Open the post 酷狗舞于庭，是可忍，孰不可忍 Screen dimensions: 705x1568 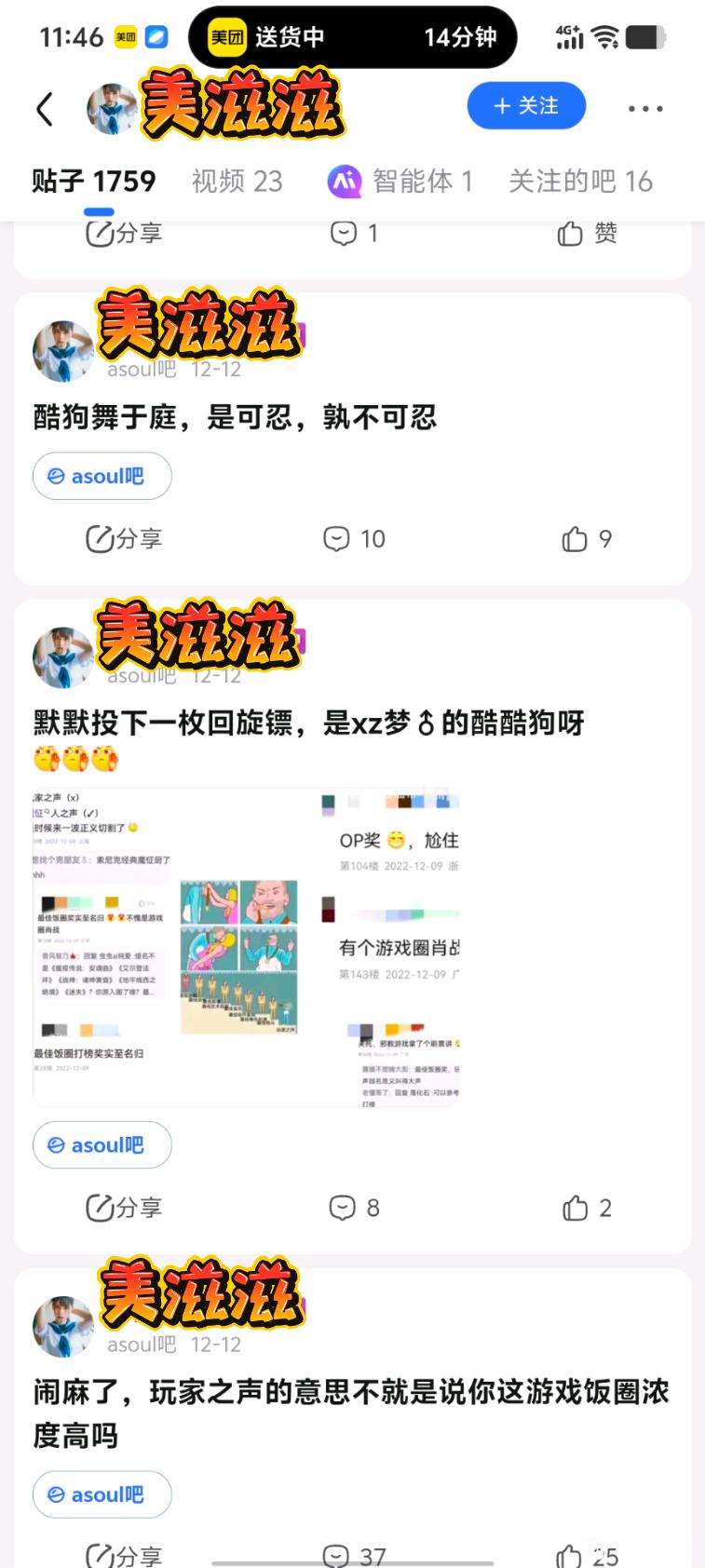(235, 417)
